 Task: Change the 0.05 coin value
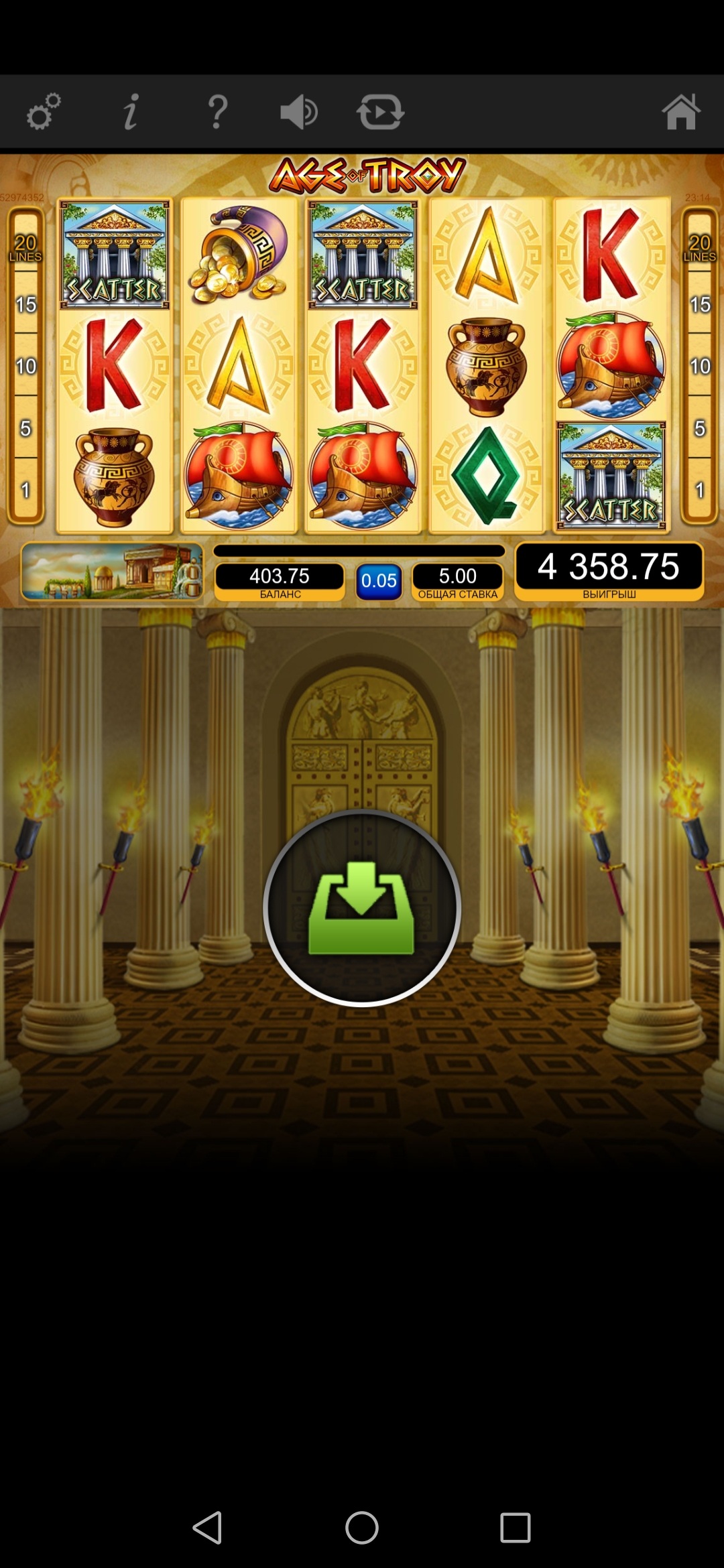(x=379, y=580)
